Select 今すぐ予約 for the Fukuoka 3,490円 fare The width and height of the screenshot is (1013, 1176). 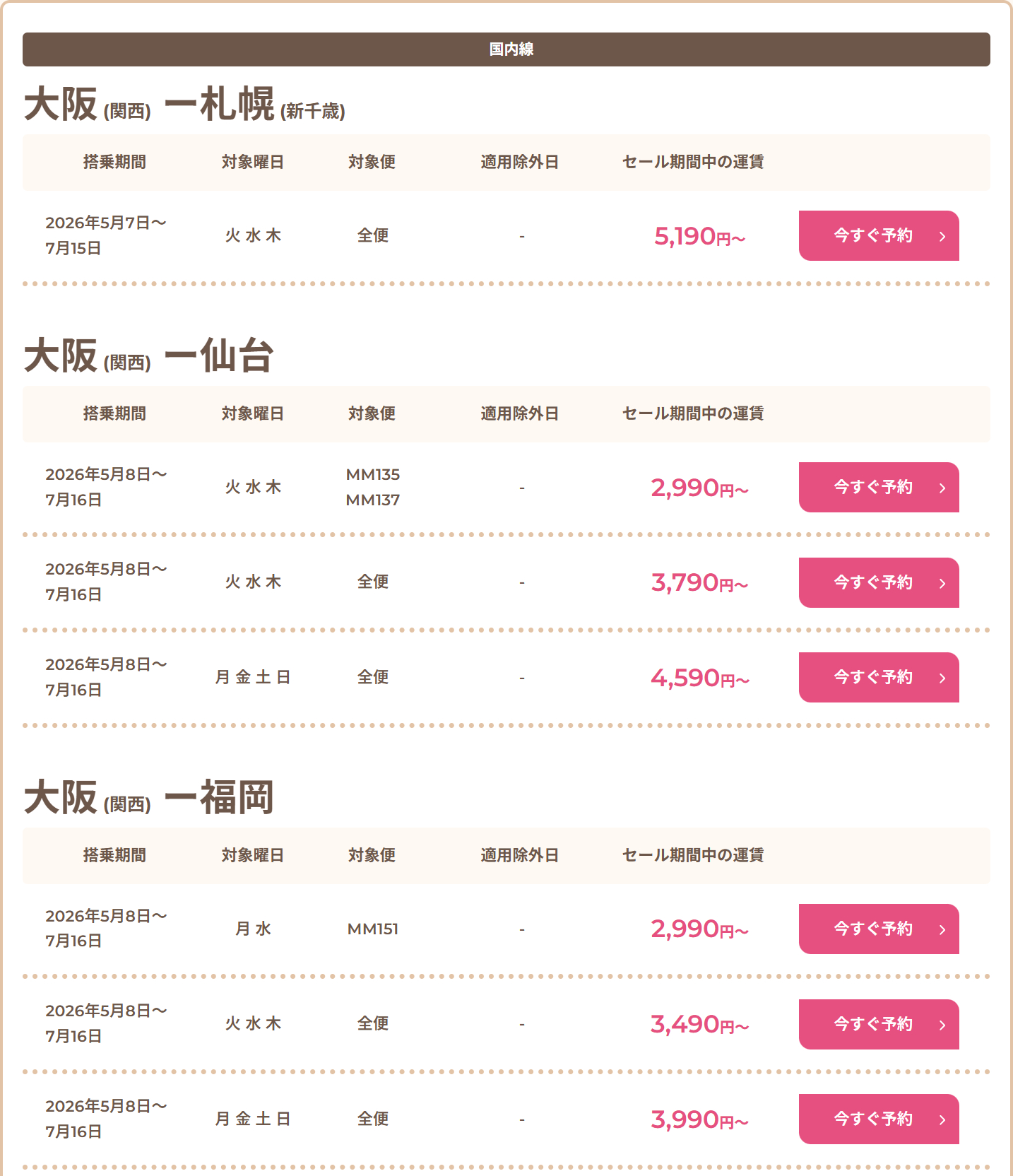[878, 1025]
